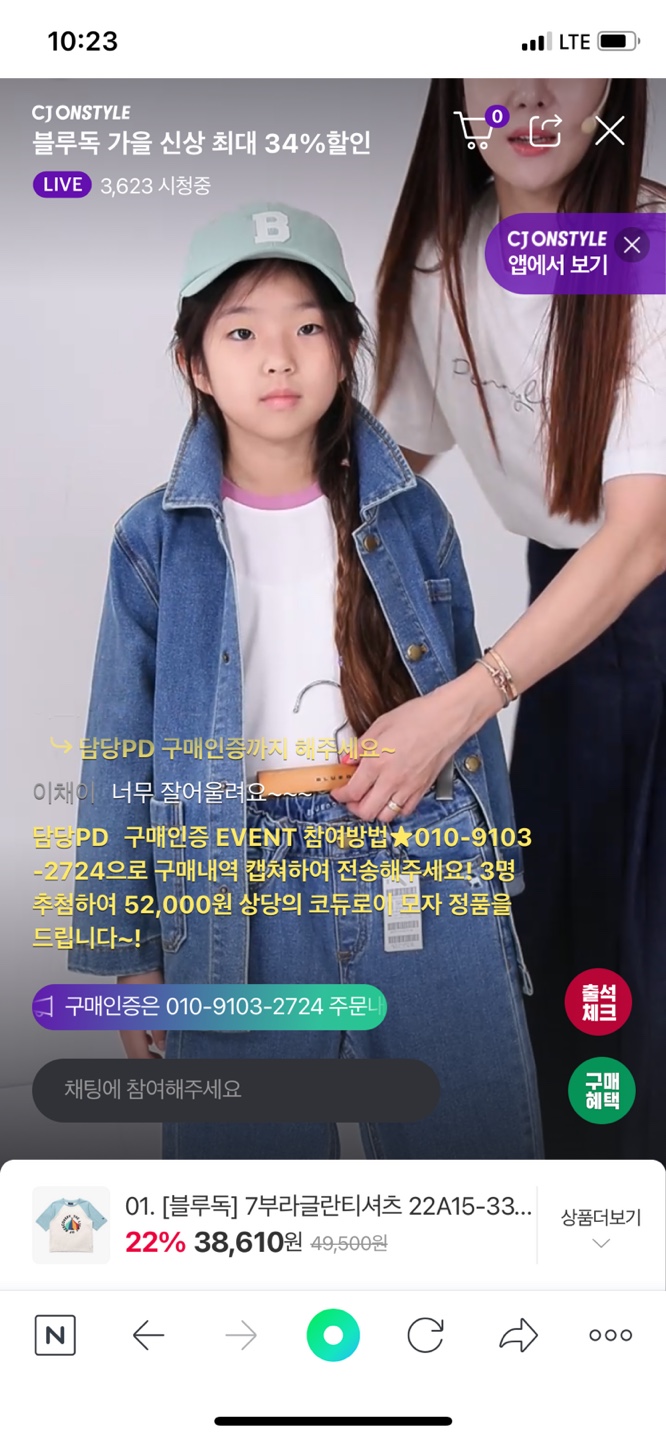The height and width of the screenshot is (1440, 666).
Task: Open the 구매인증 notice banner
Action: tap(210, 1006)
